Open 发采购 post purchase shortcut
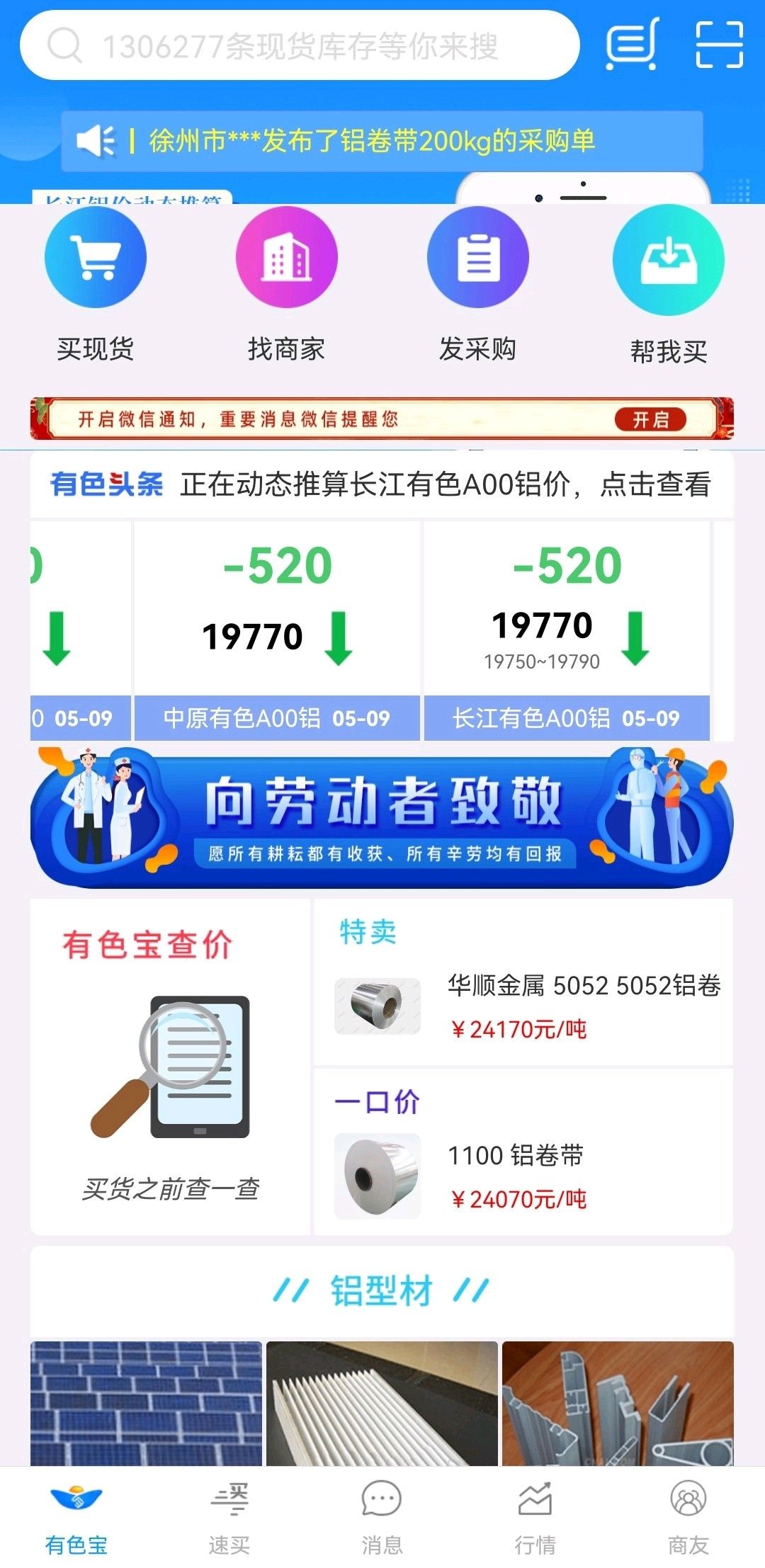Image resolution: width=765 pixels, height=1568 pixels. pos(477,284)
